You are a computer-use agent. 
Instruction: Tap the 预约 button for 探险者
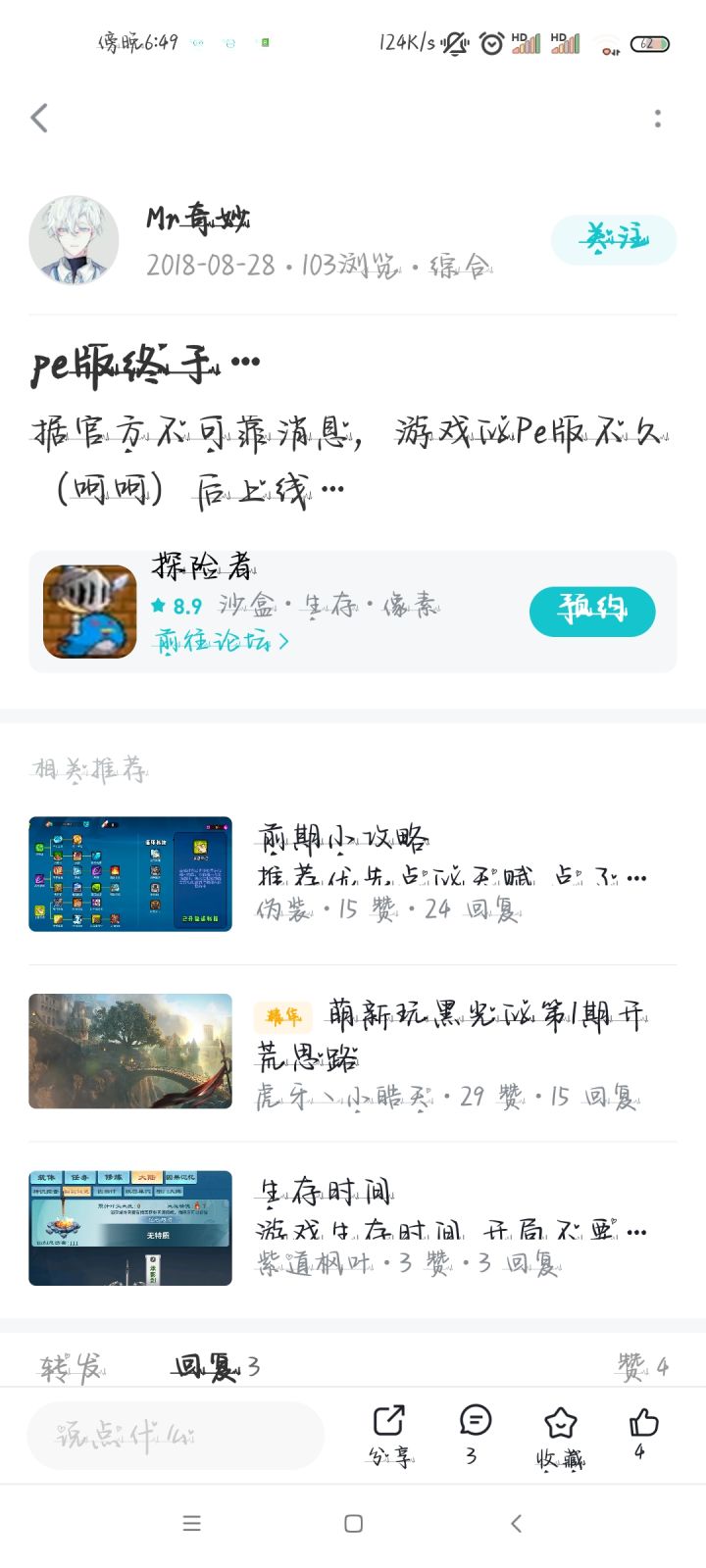592,612
